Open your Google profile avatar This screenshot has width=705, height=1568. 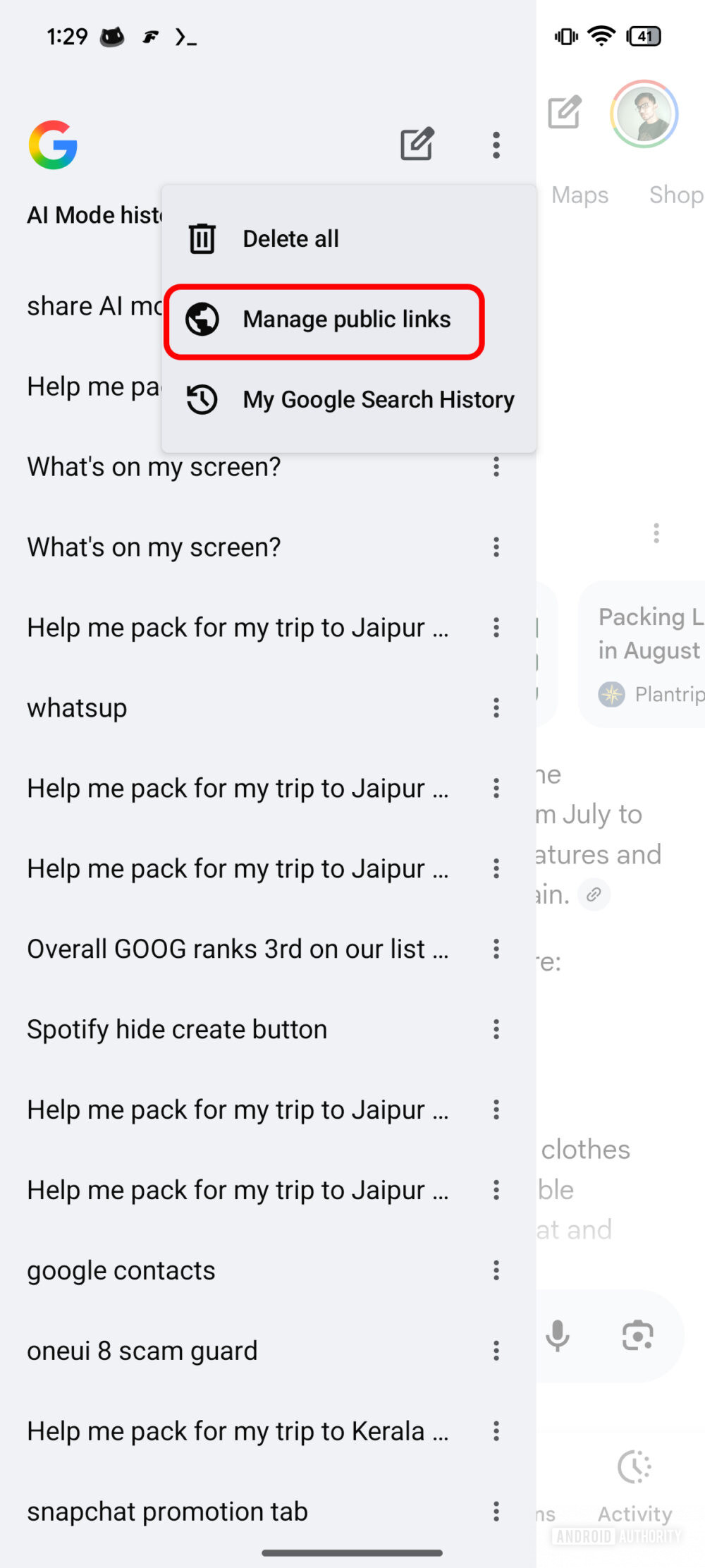click(643, 114)
